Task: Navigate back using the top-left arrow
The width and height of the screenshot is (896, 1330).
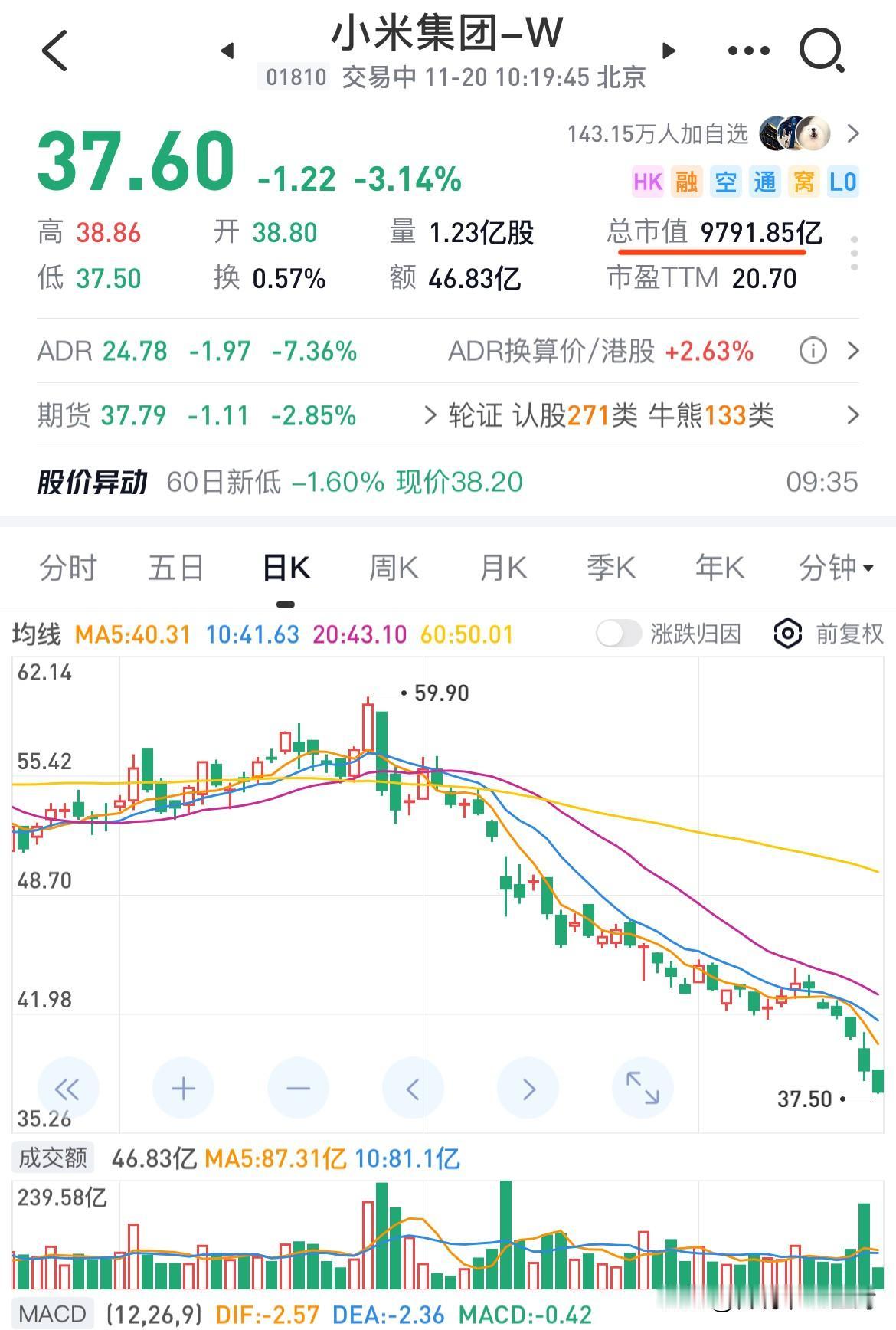Action: [x=52, y=50]
